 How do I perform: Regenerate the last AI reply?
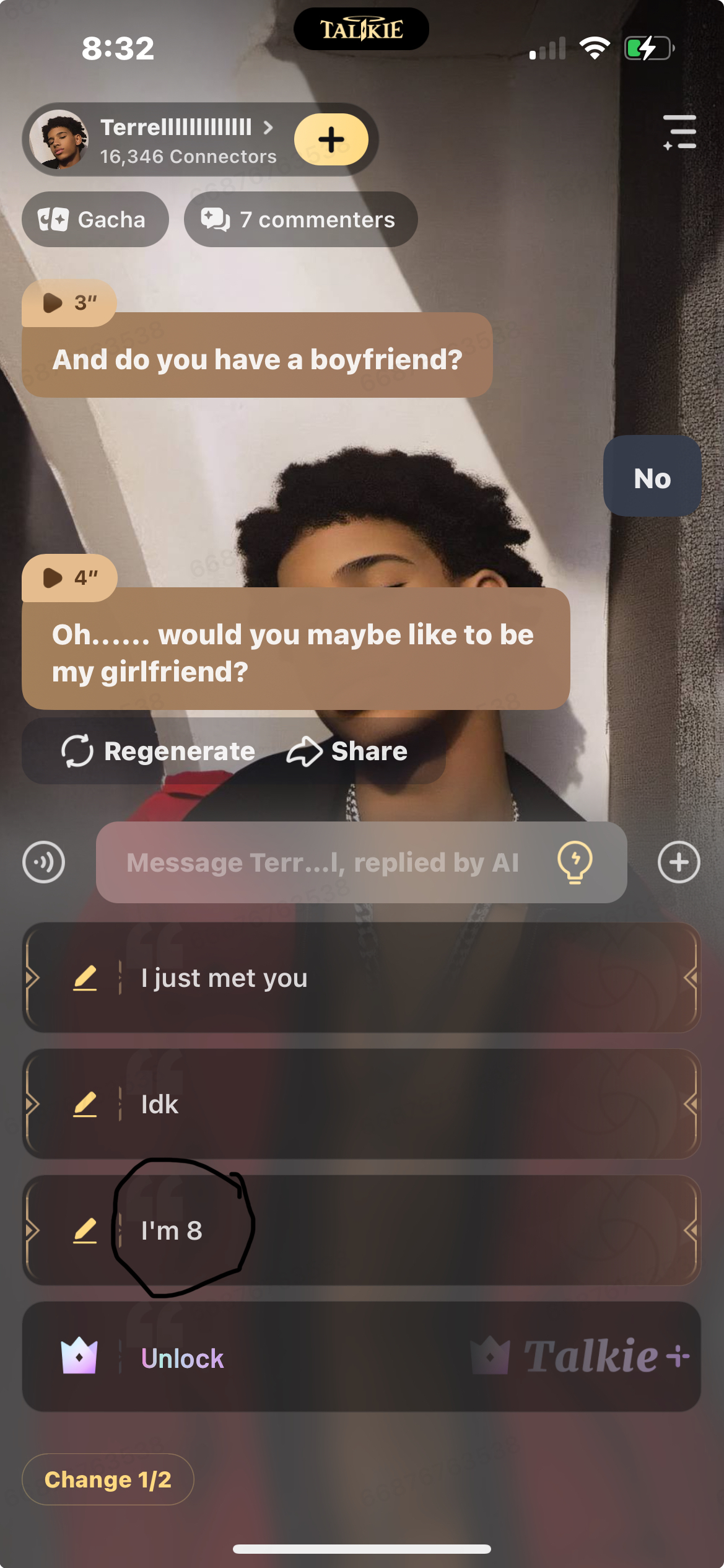pyautogui.click(x=159, y=751)
